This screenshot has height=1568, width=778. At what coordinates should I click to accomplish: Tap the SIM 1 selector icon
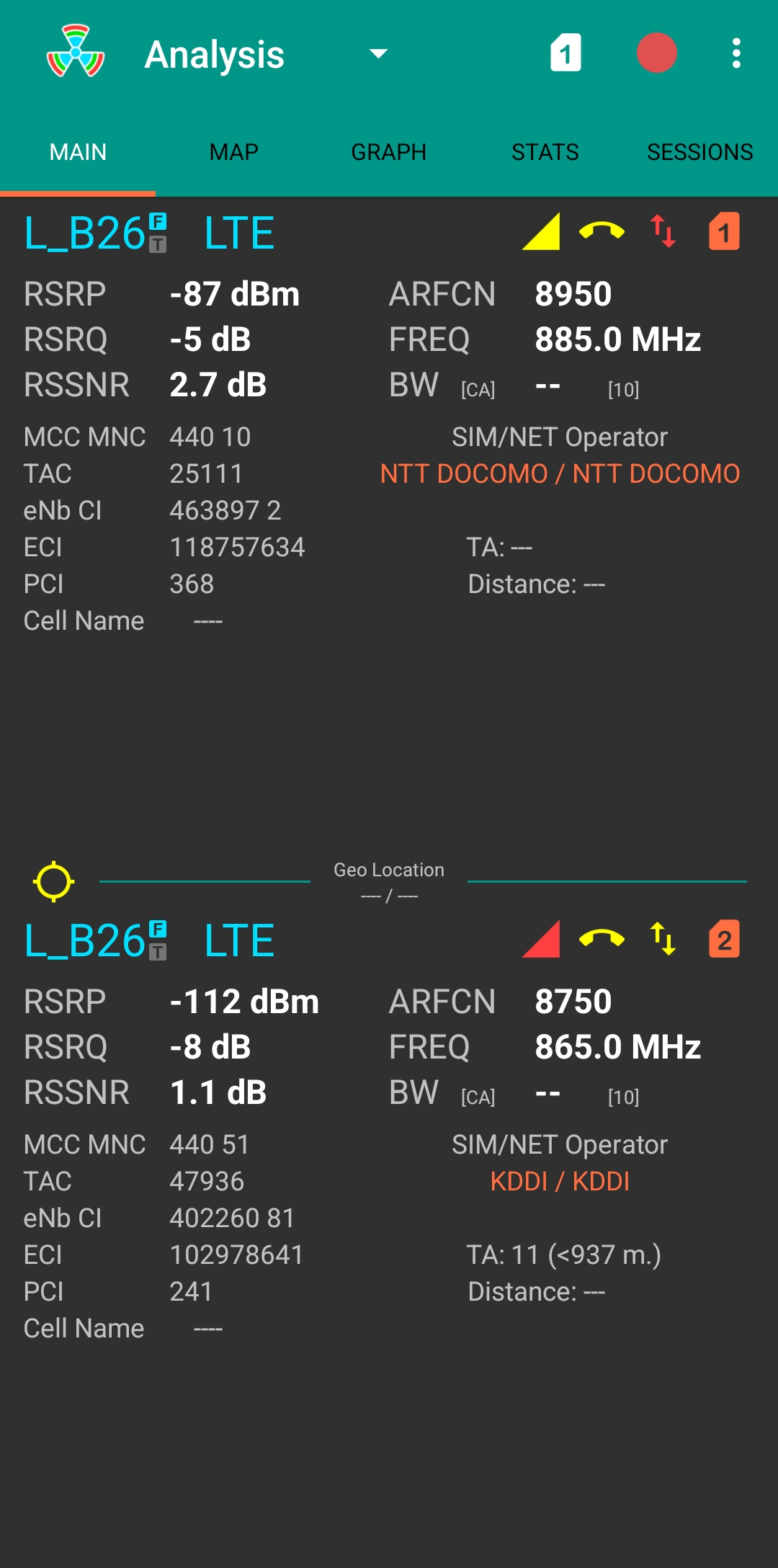pos(566,53)
